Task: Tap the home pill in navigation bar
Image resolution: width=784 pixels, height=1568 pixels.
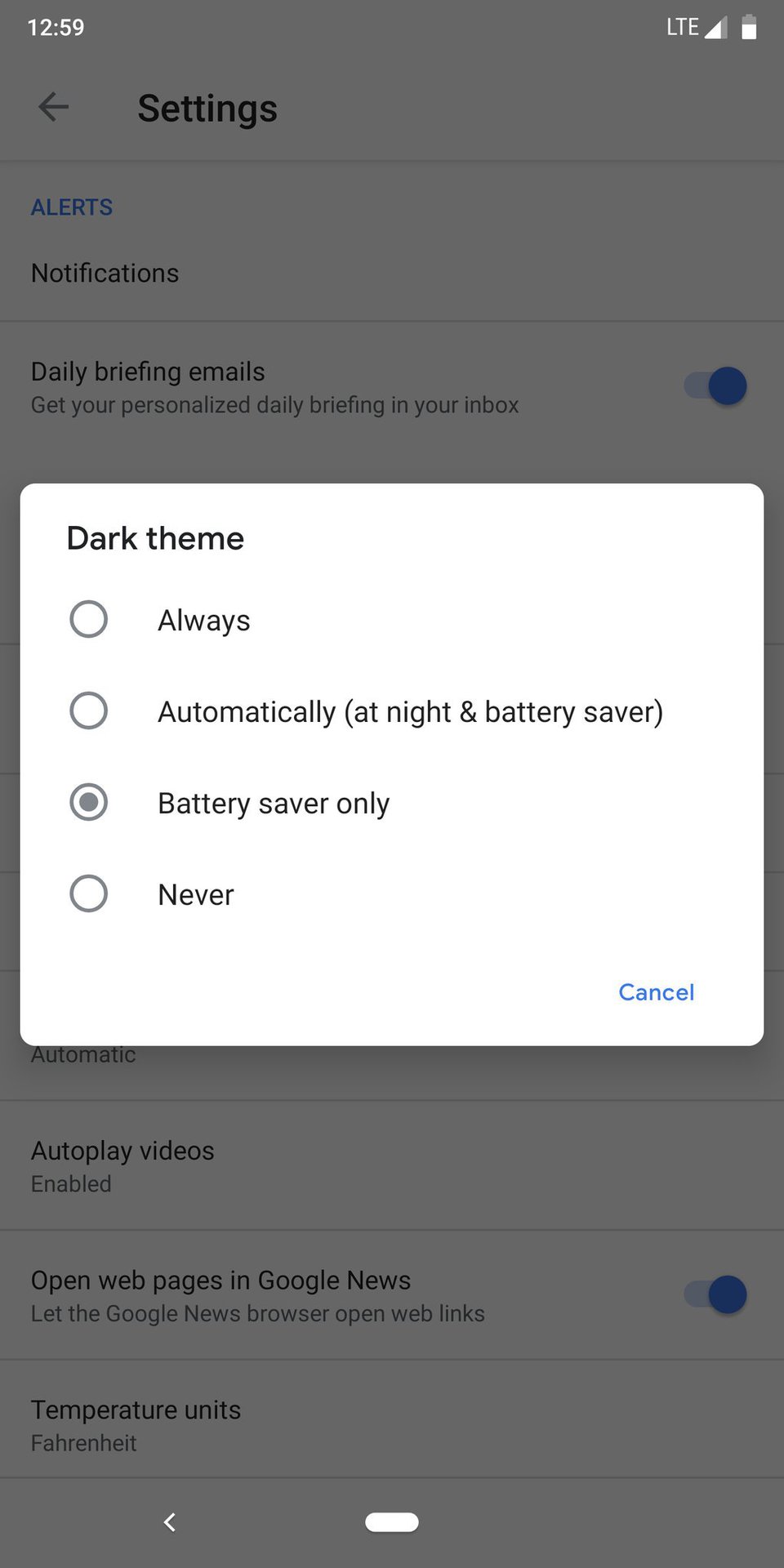Action: pyautogui.click(x=392, y=1522)
